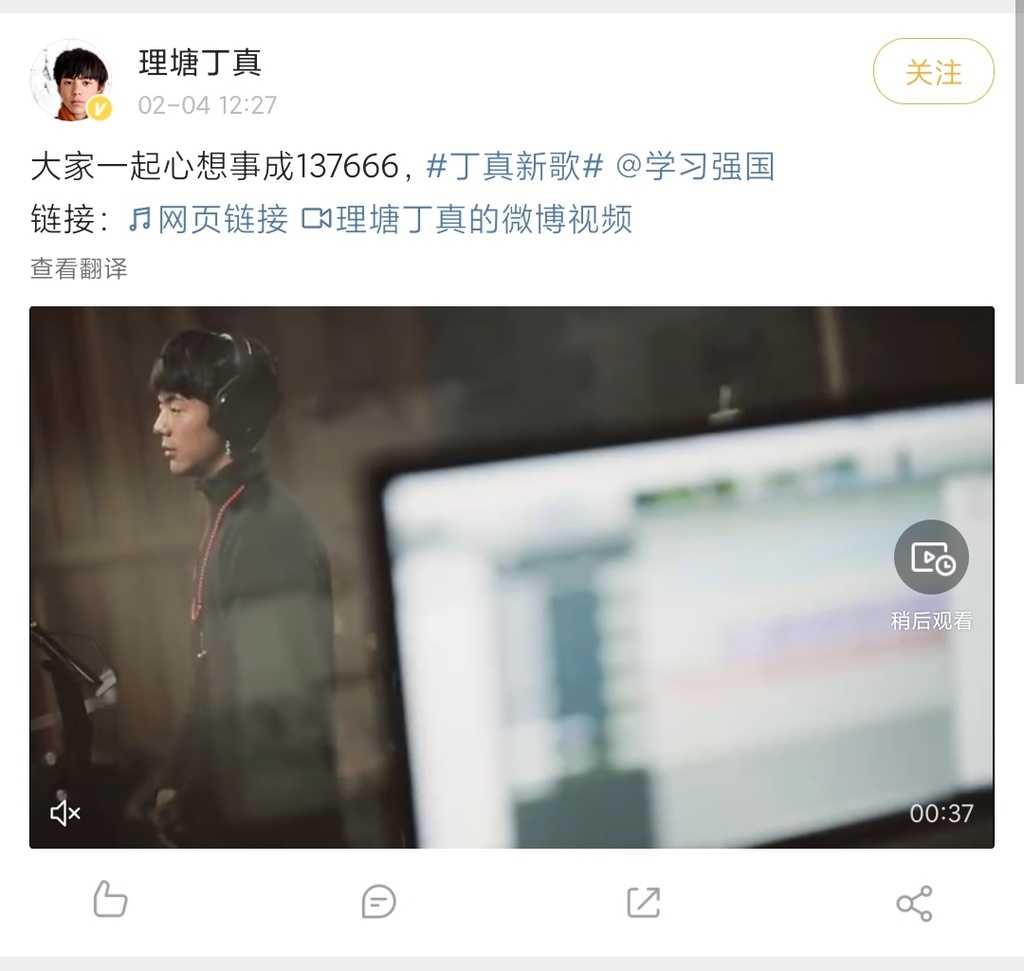Follow 理塘丁真 with the 关注 button

(x=933, y=72)
